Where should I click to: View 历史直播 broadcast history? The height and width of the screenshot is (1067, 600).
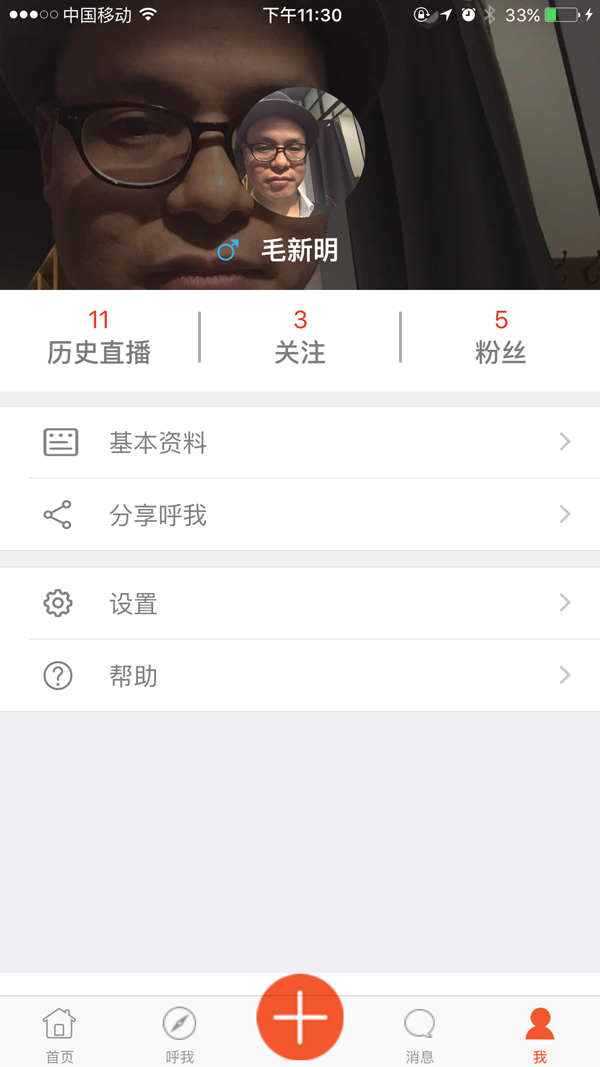coord(99,337)
